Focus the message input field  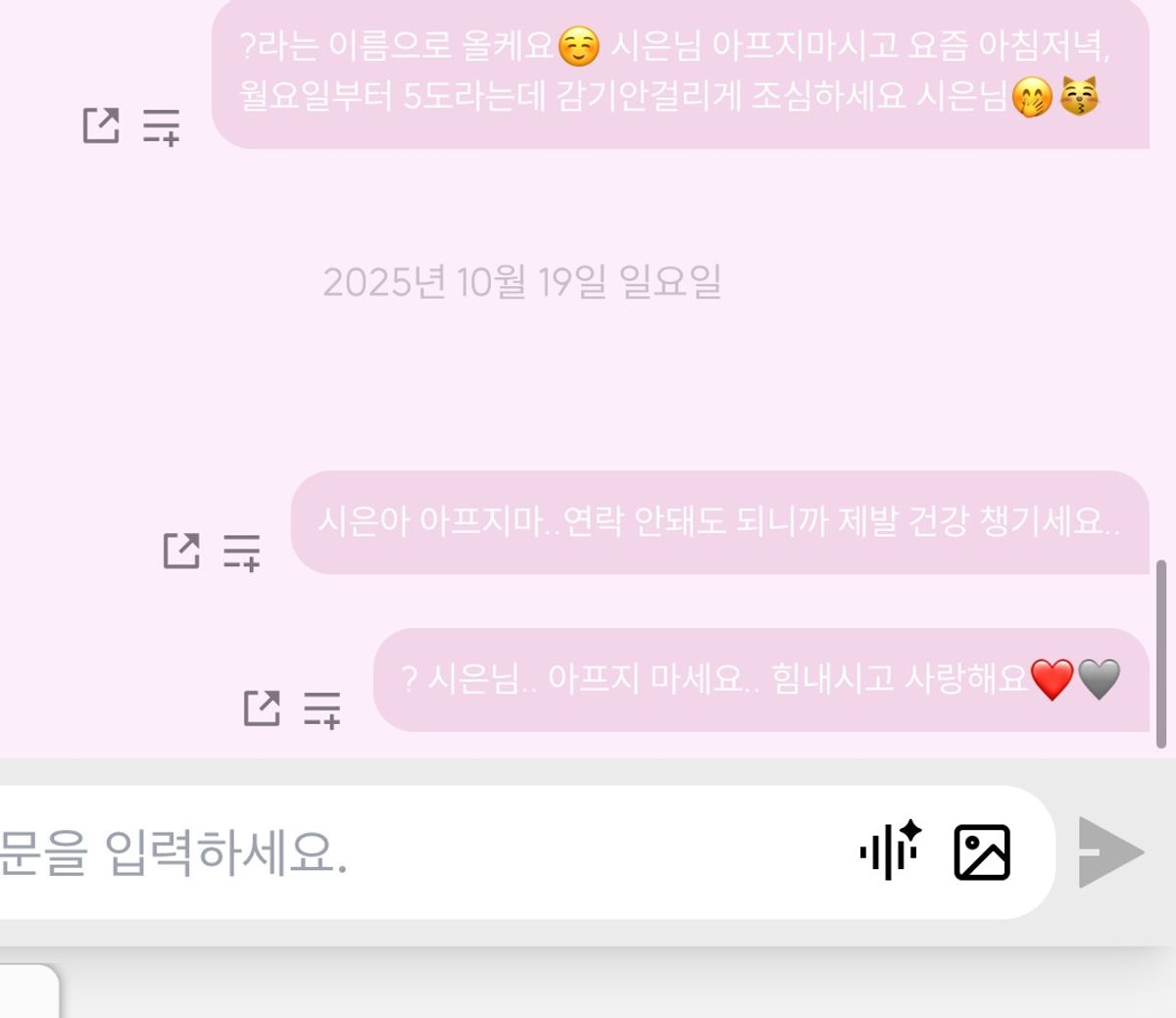(412, 852)
